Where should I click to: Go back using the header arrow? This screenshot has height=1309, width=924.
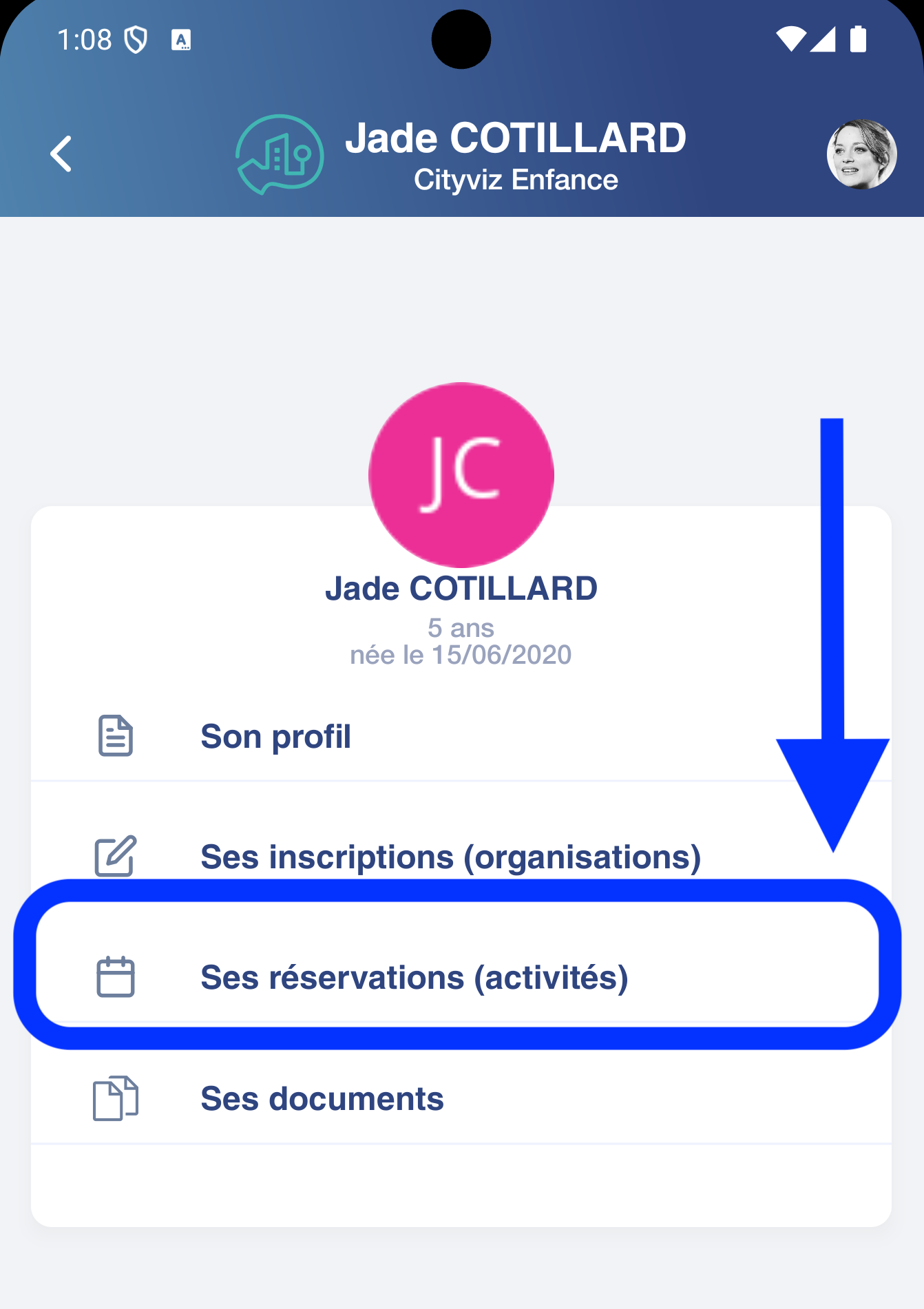[x=61, y=154]
